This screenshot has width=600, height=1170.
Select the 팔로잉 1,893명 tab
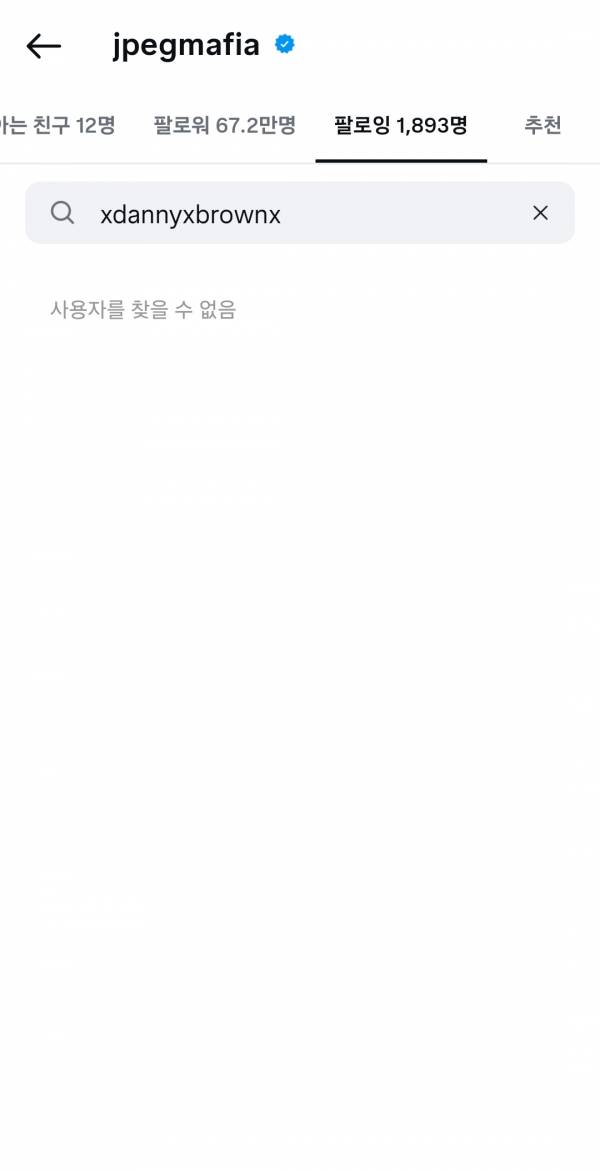[401, 126]
